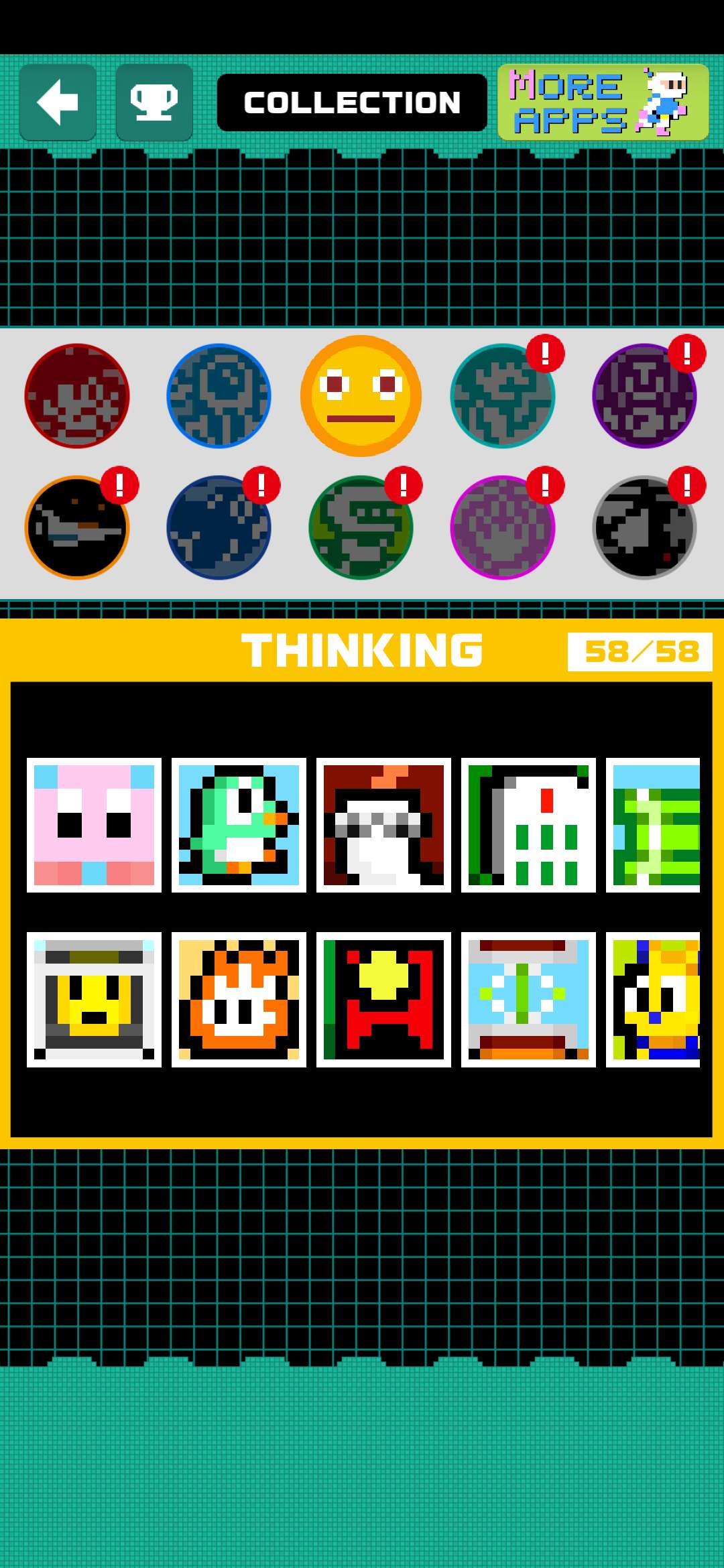The width and height of the screenshot is (724, 1568).
Task: Select the green category circle
Action: click(x=361, y=527)
